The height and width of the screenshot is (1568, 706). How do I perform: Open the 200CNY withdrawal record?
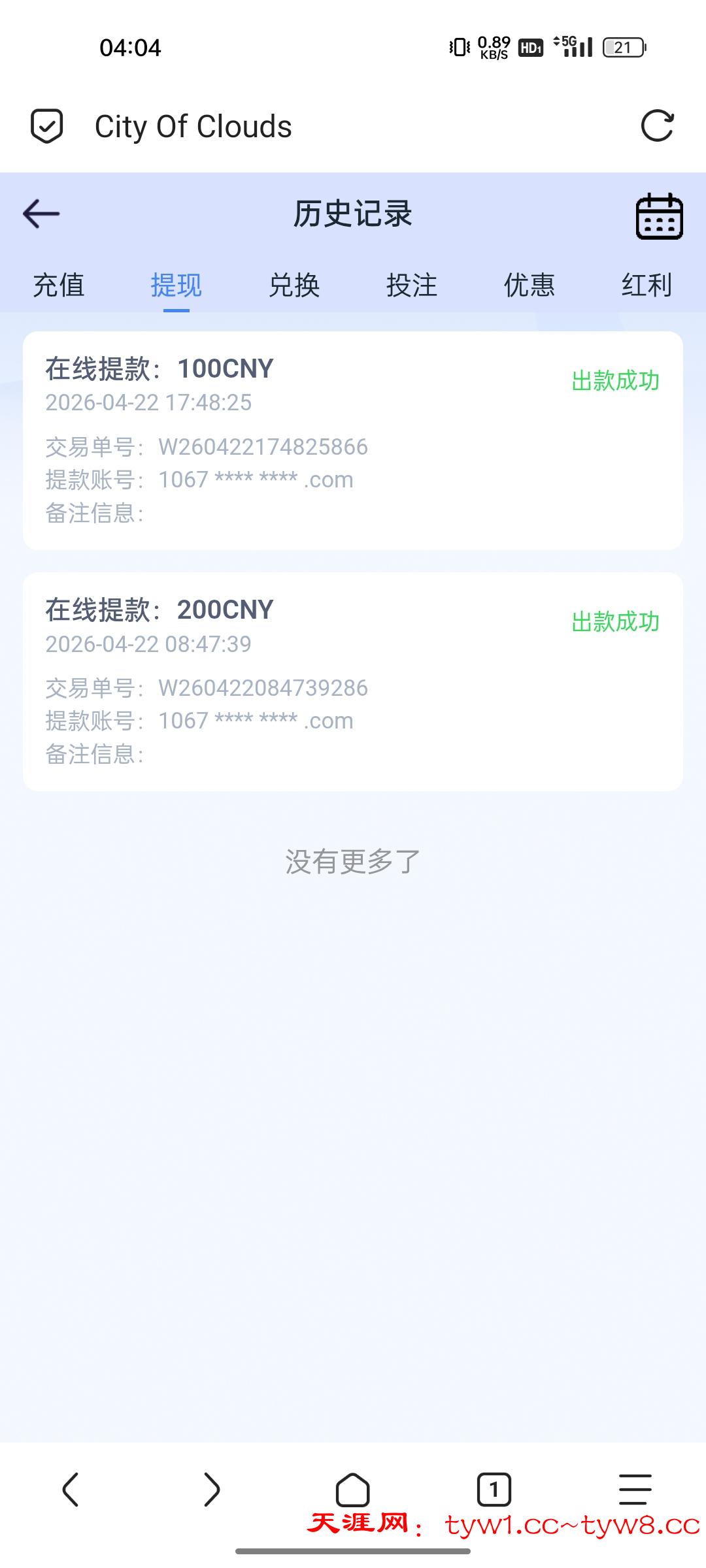click(353, 681)
